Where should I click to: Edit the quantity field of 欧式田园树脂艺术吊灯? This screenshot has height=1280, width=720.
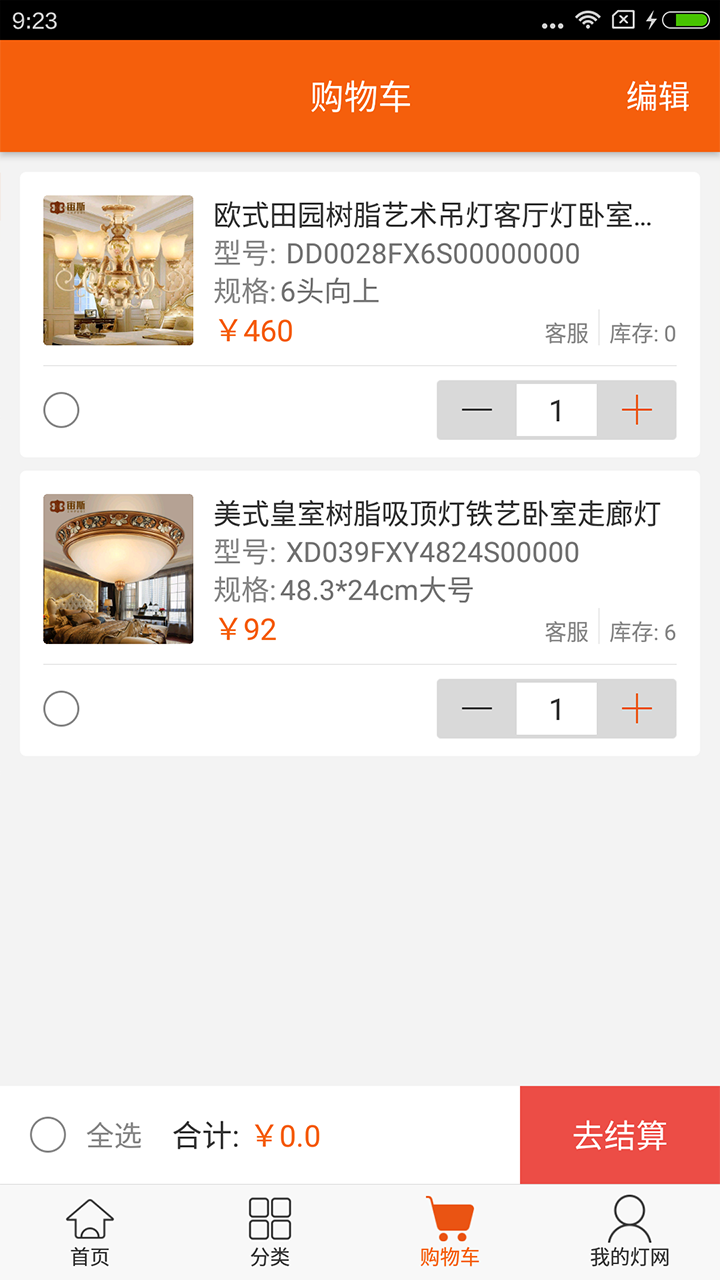point(557,410)
